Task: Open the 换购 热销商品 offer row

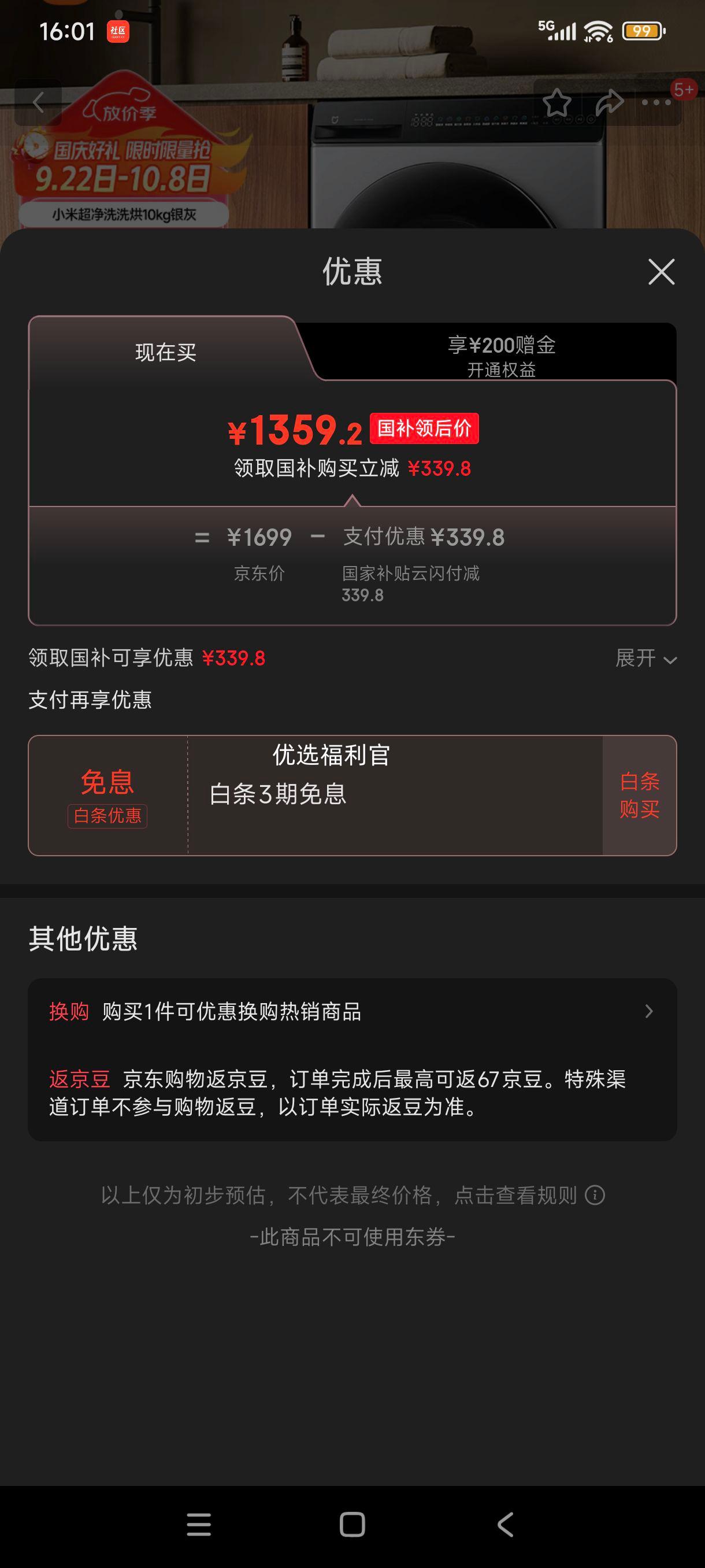Action: (351, 1012)
